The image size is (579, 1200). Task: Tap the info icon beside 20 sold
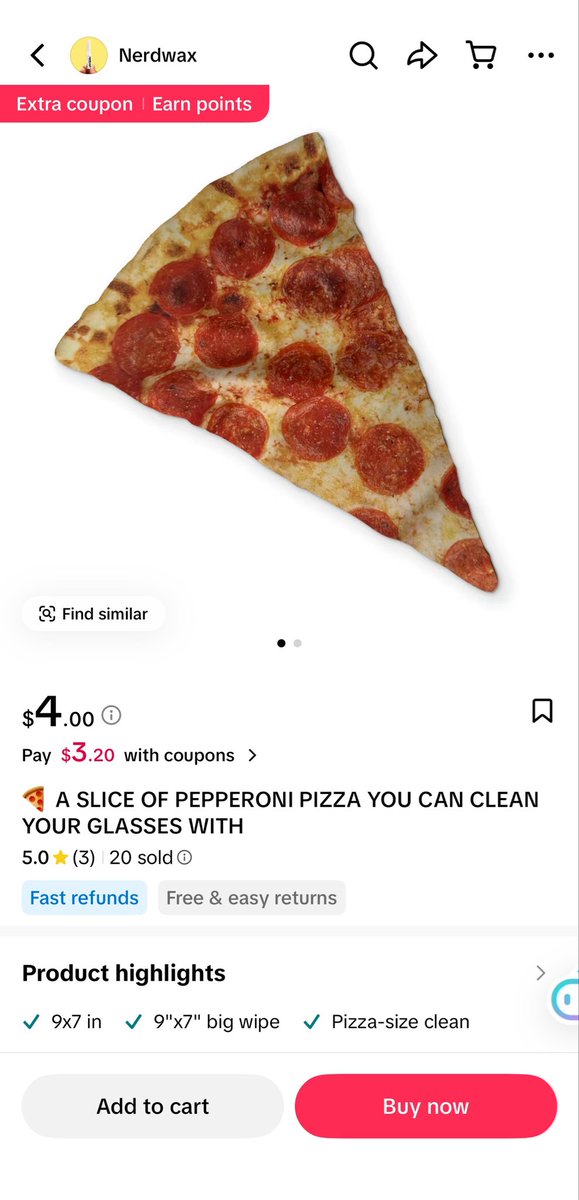click(x=184, y=857)
